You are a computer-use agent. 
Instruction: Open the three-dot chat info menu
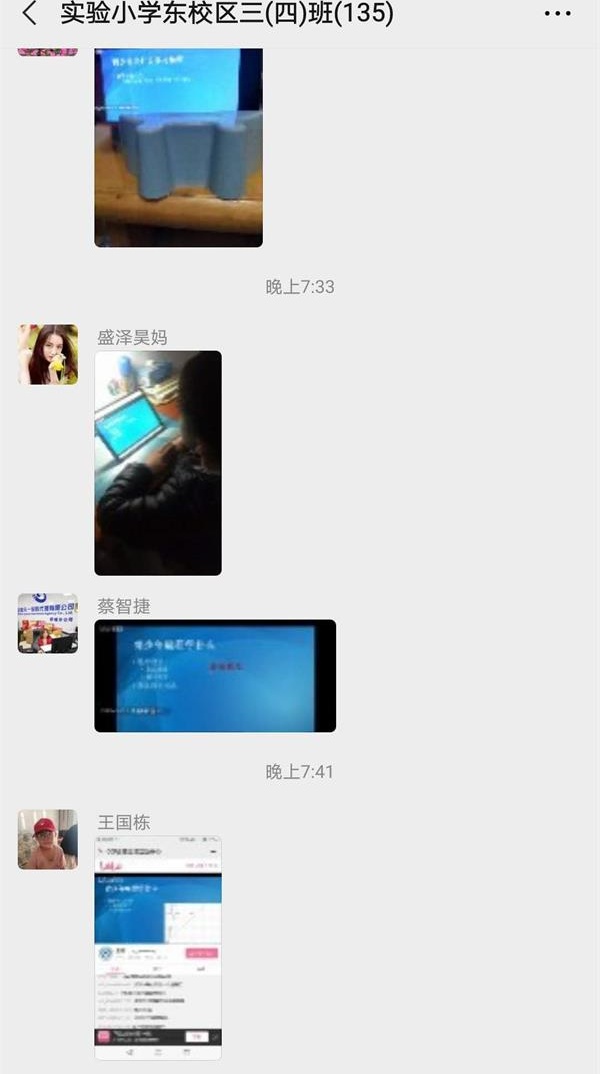[x=557, y=14]
